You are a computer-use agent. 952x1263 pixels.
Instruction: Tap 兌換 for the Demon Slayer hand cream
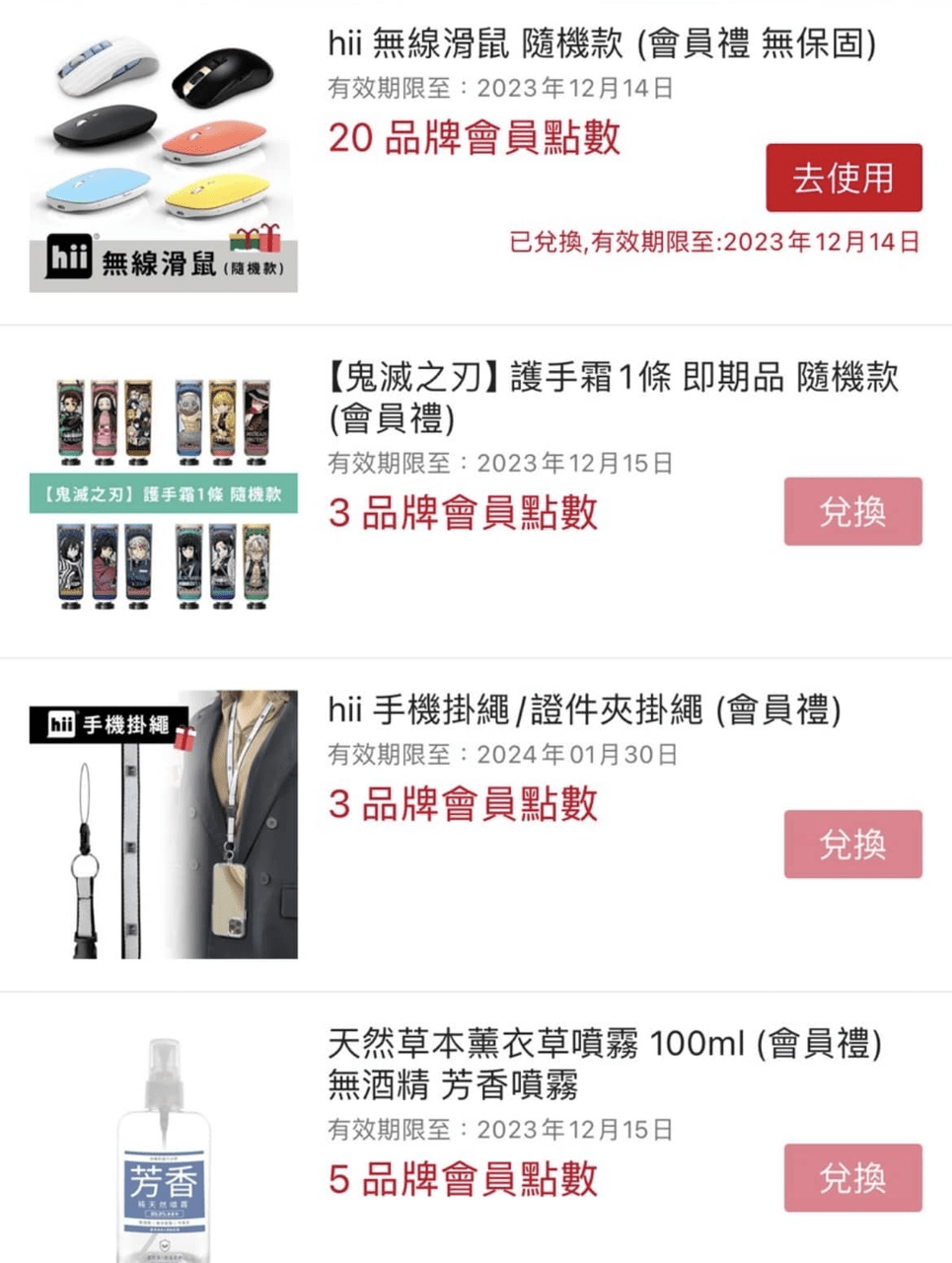pos(852,512)
